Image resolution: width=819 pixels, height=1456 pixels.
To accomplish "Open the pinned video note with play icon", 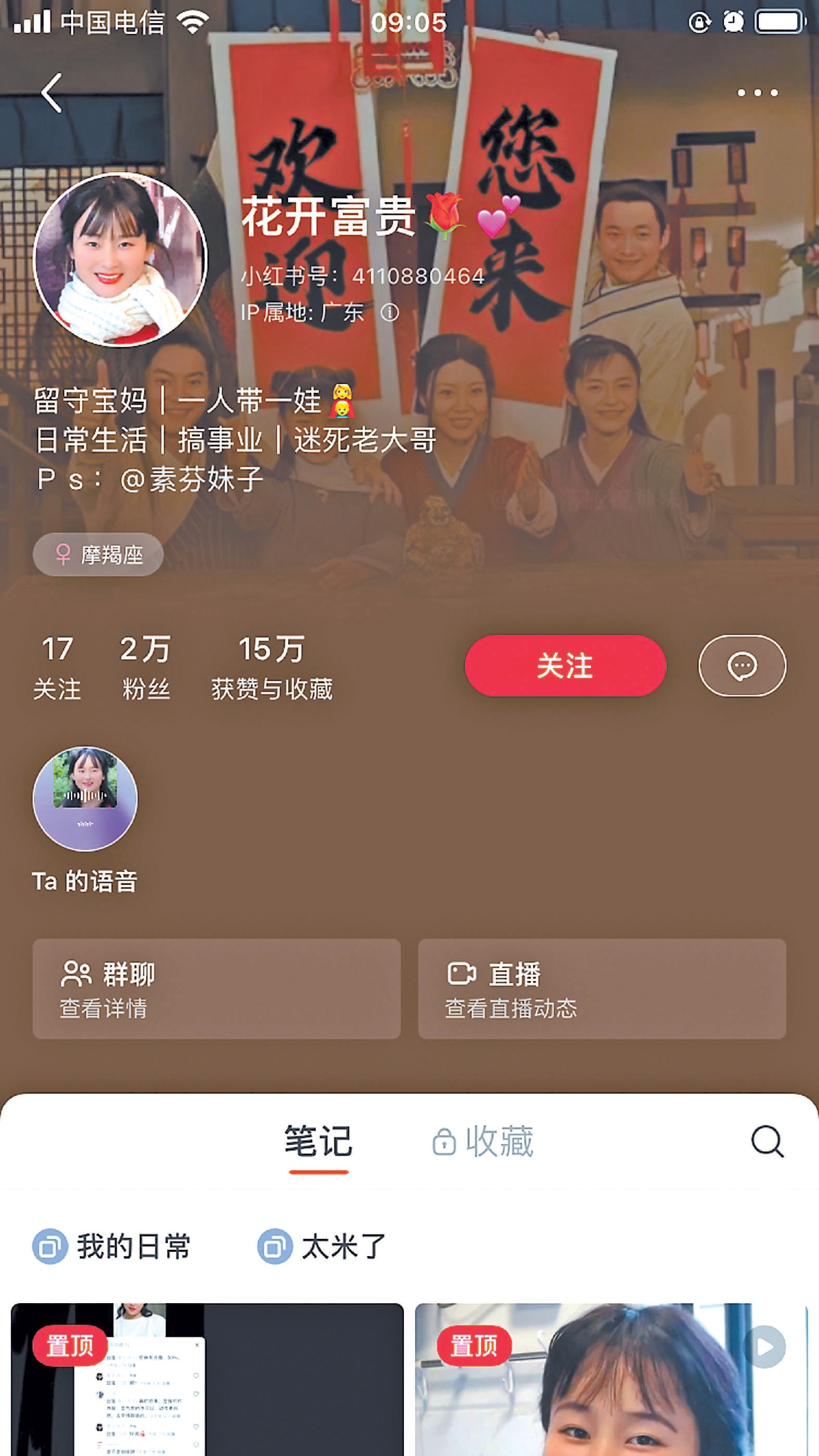I will (611, 1385).
